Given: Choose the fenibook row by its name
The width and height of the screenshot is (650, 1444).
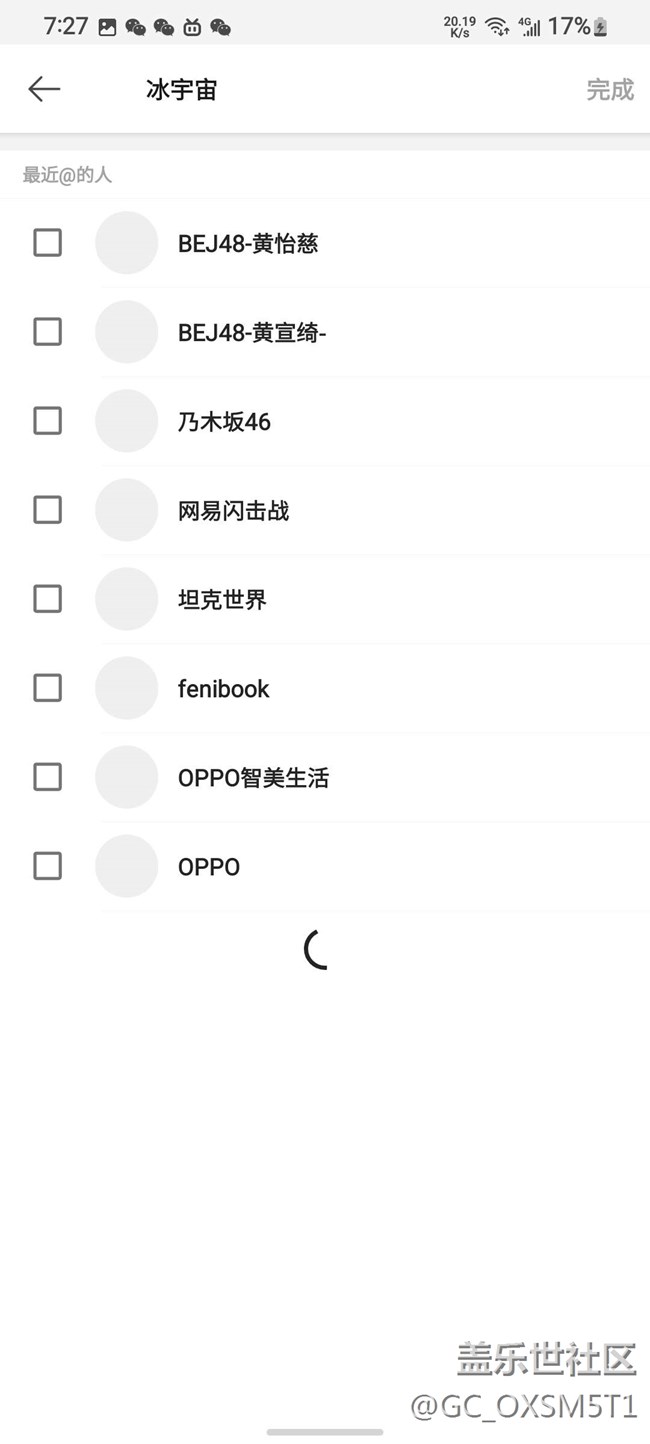Looking at the screenshot, I should coord(224,689).
